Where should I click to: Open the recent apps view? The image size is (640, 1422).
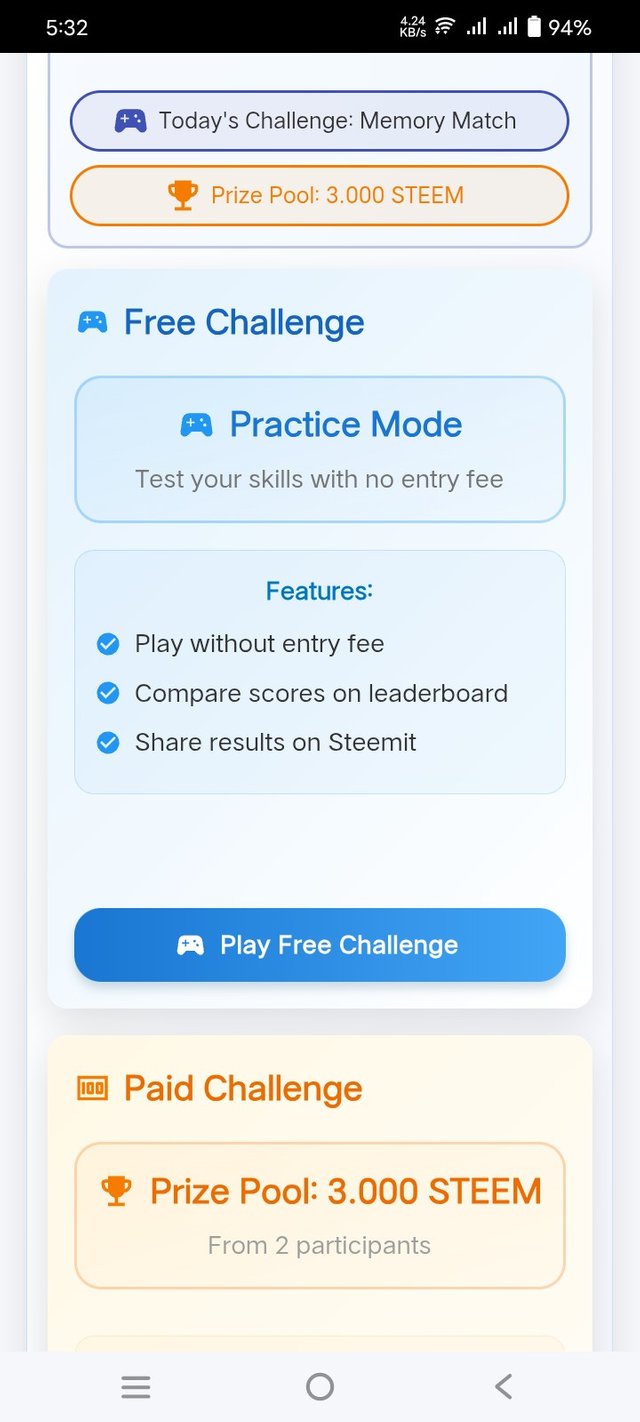pyautogui.click(x=136, y=1386)
